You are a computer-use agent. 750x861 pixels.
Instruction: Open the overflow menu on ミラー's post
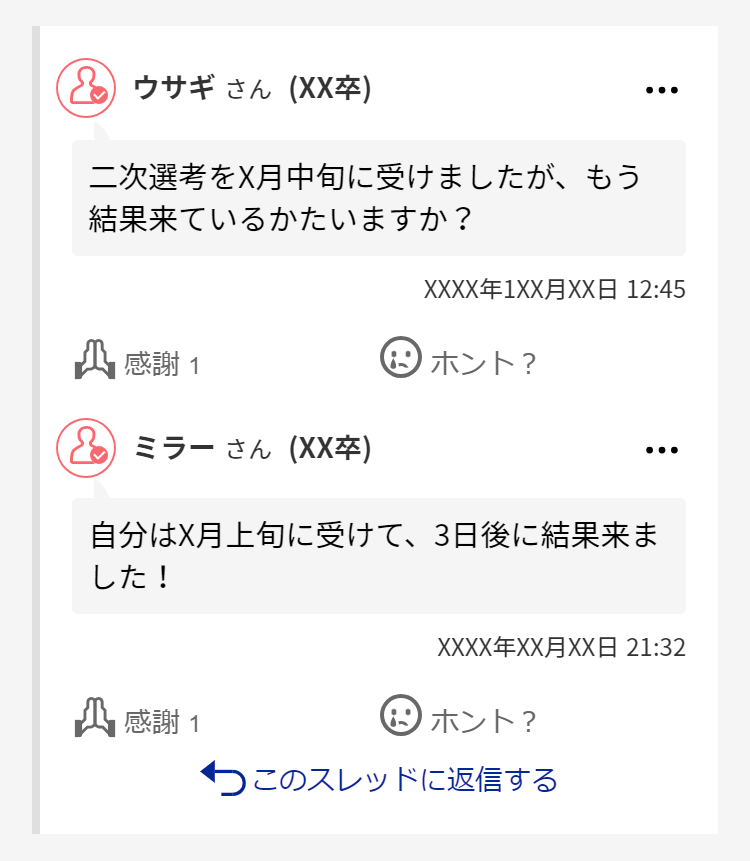tap(662, 451)
